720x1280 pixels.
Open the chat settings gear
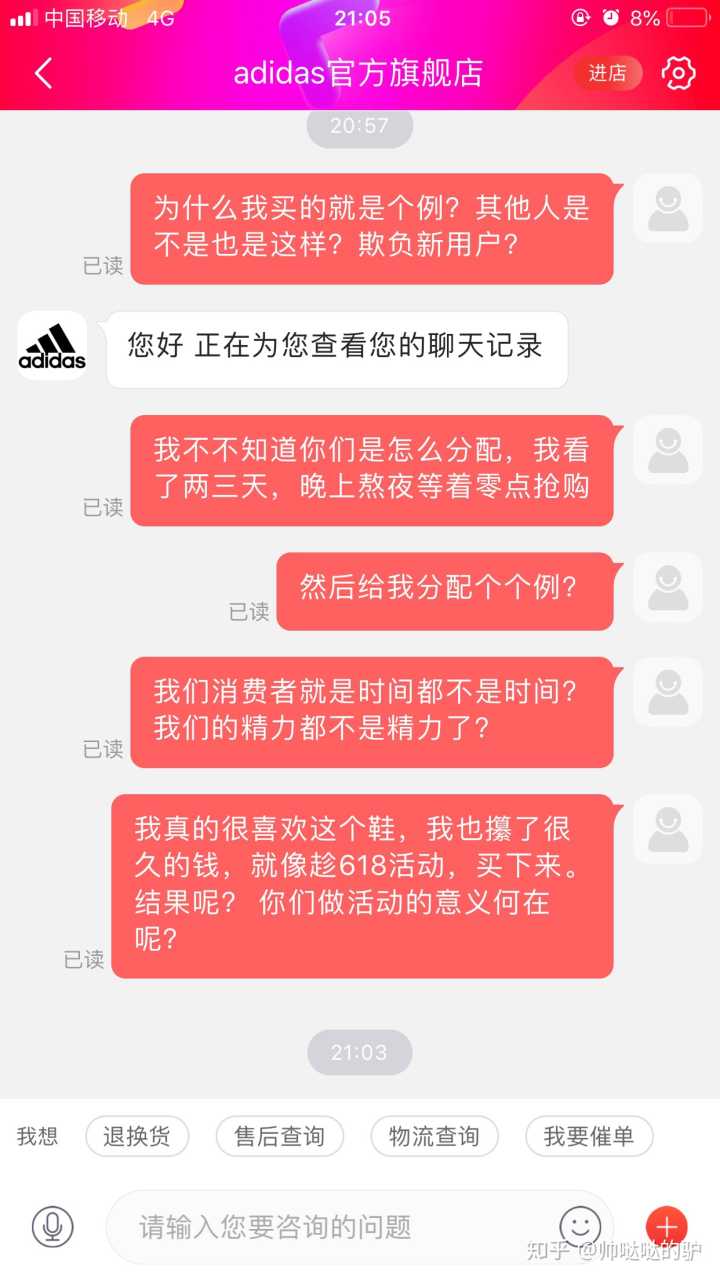[678, 73]
